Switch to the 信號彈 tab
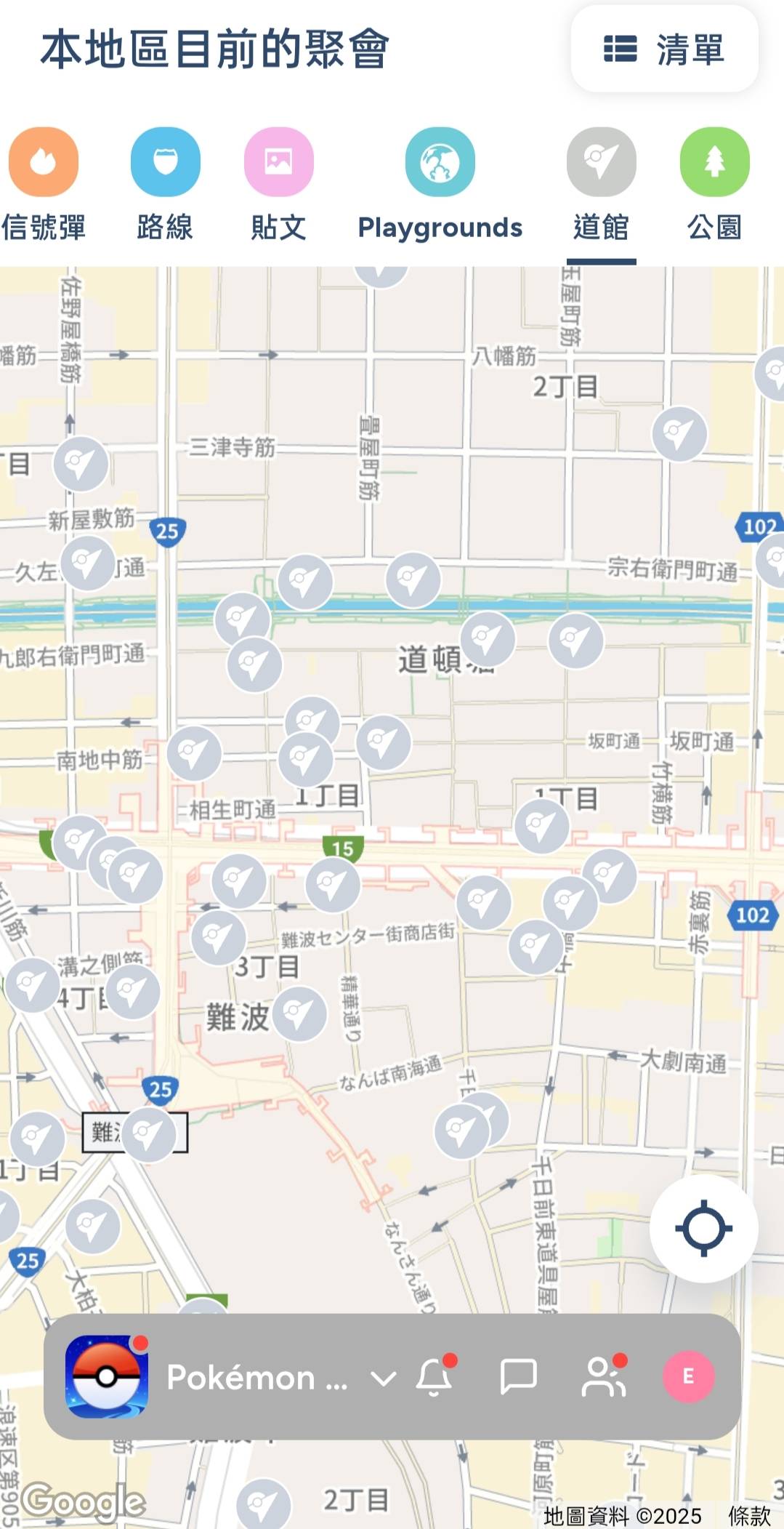The height and width of the screenshot is (1529, 784). pos(44,183)
